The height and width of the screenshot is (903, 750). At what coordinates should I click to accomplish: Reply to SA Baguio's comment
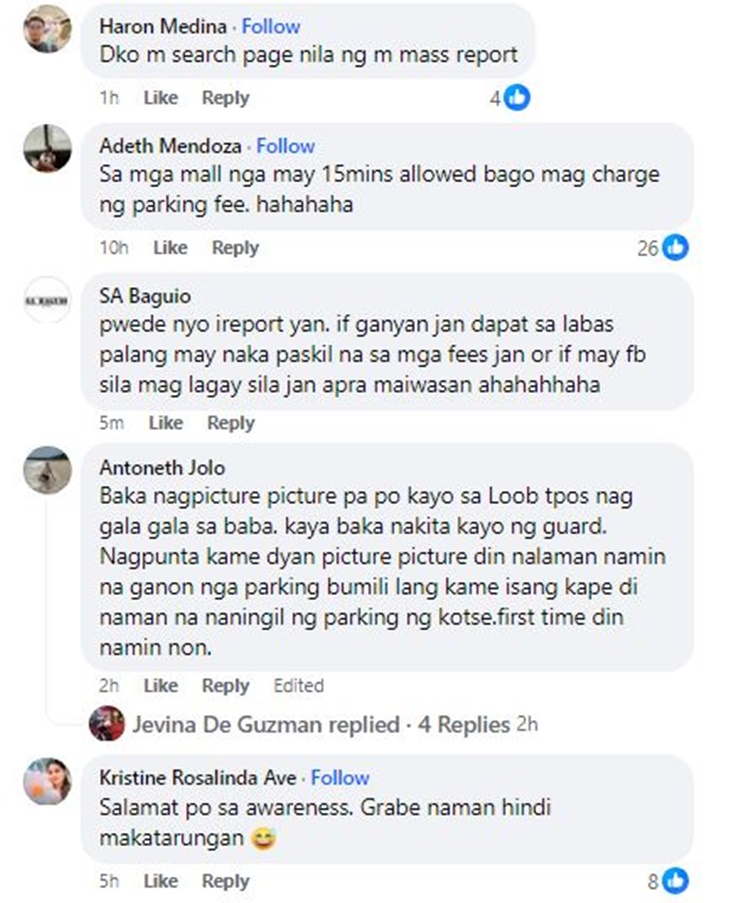tap(230, 423)
